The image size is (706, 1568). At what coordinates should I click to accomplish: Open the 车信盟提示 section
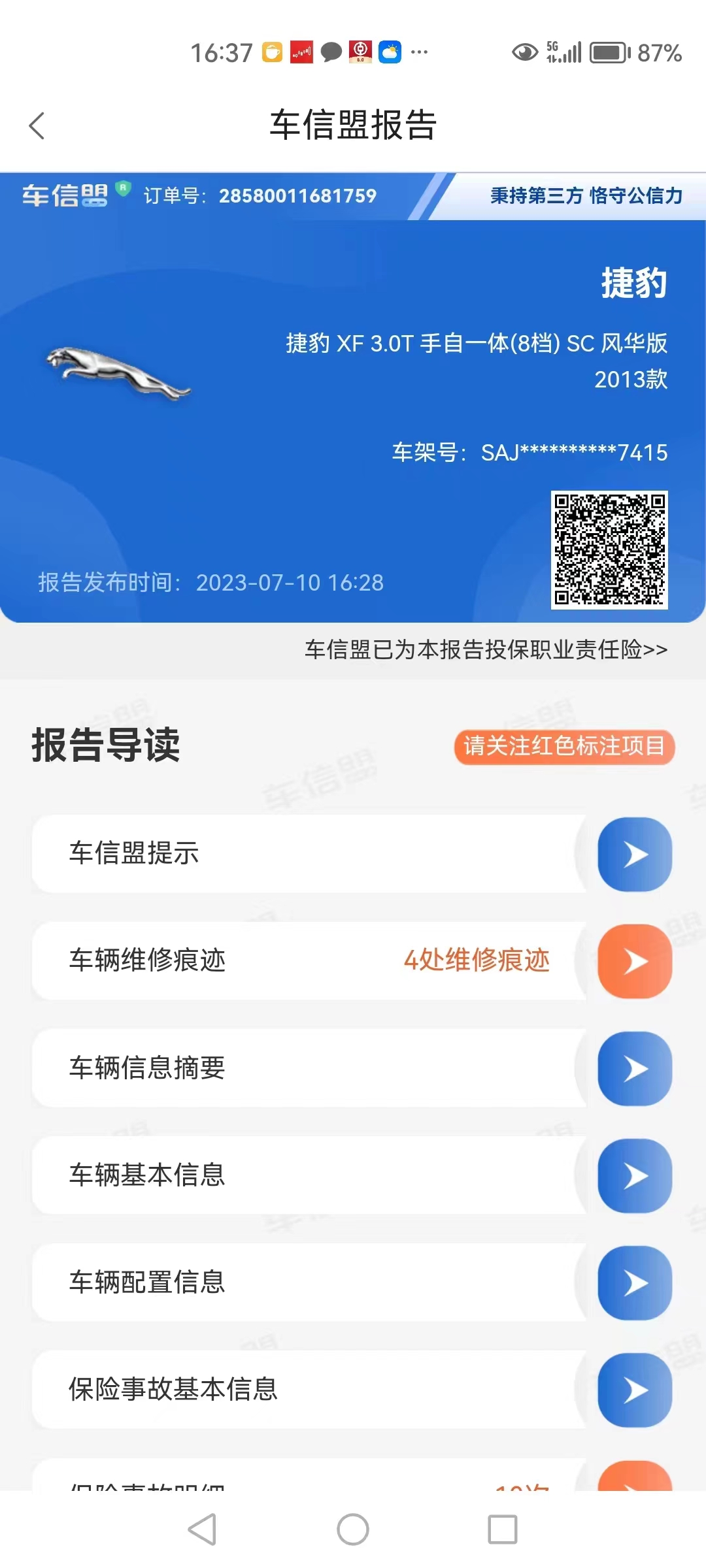click(352, 854)
